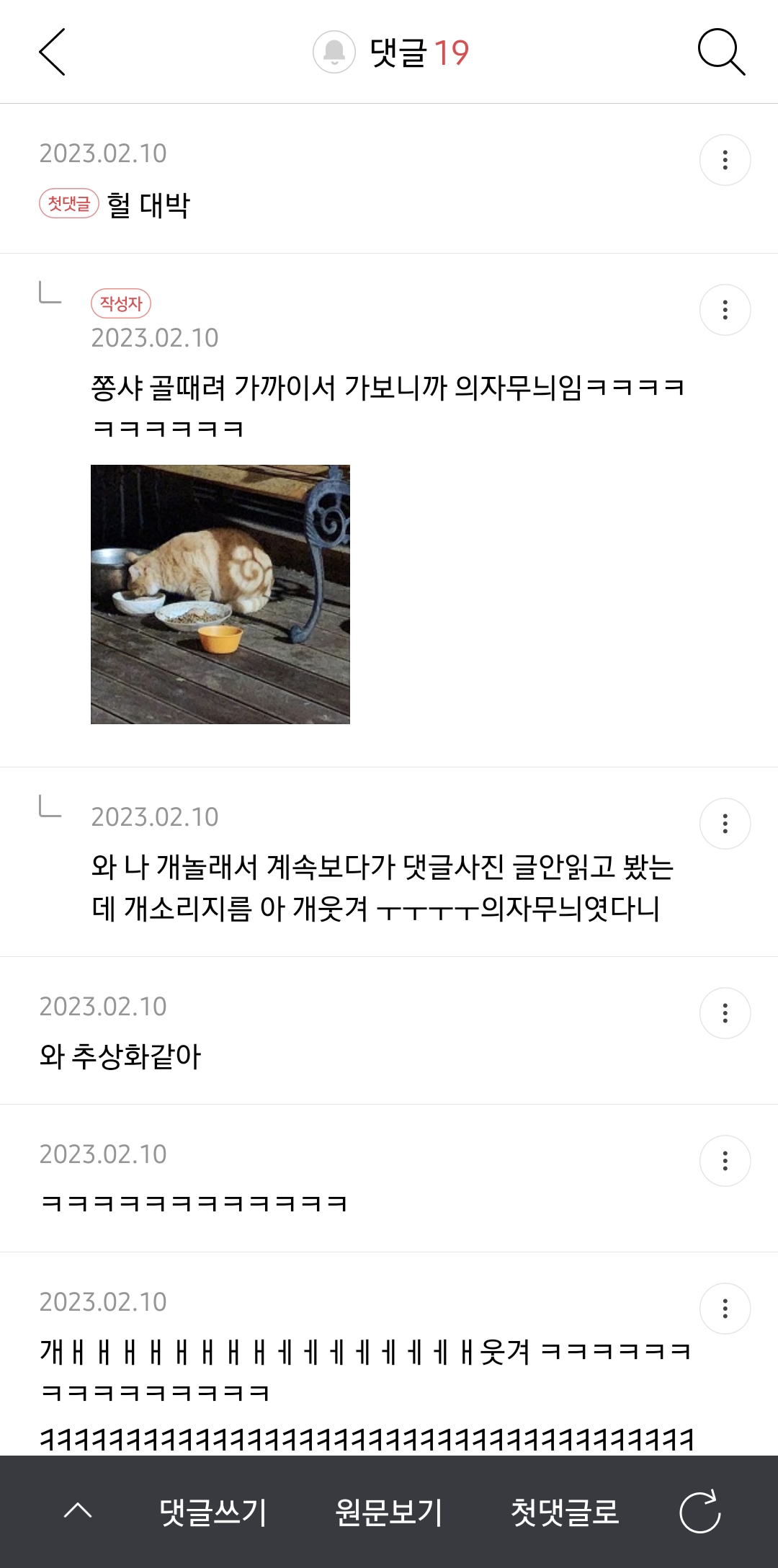Open the notification bell icon

334,52
